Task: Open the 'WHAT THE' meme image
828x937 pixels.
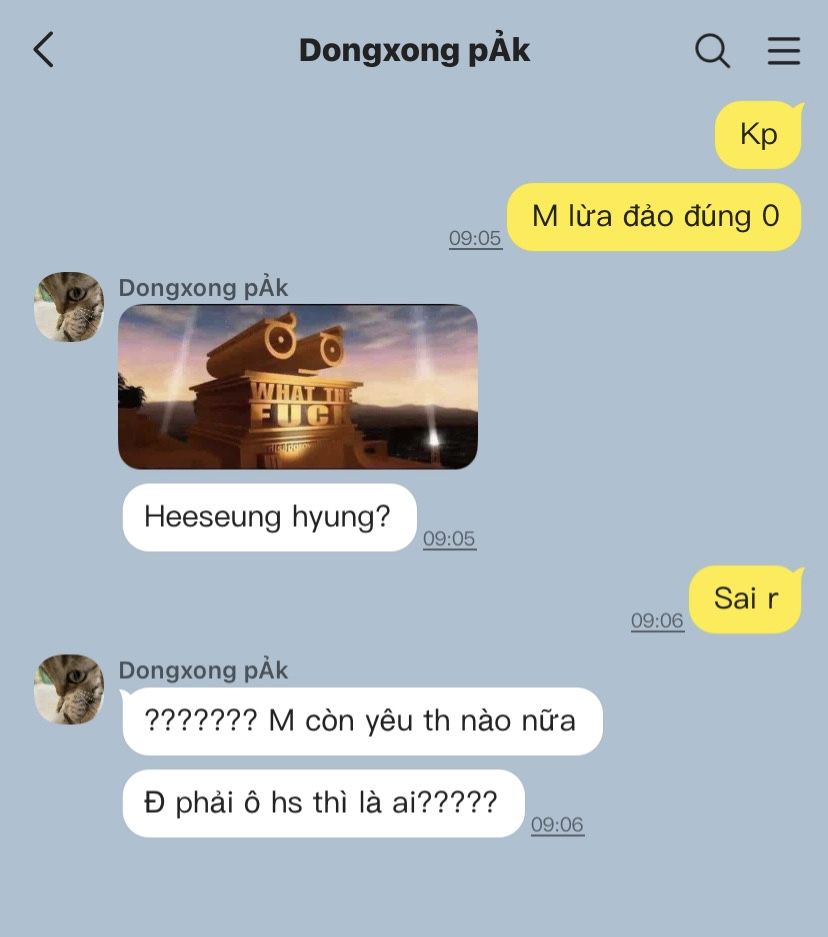Action: 298,387
